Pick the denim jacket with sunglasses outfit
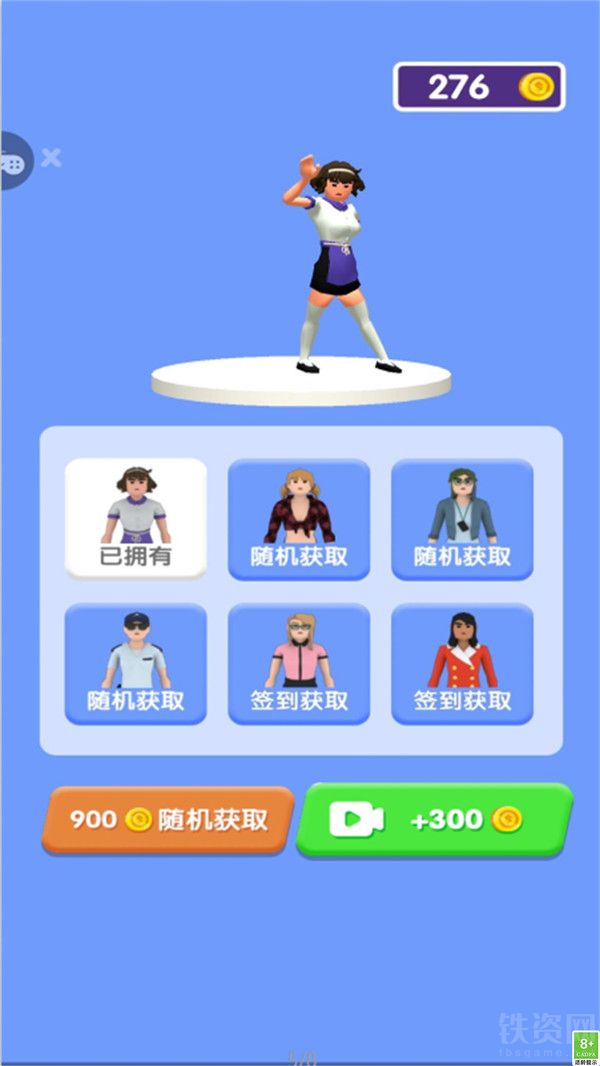600x1066 pixels. pyautogui.click(x=462, y=519)
